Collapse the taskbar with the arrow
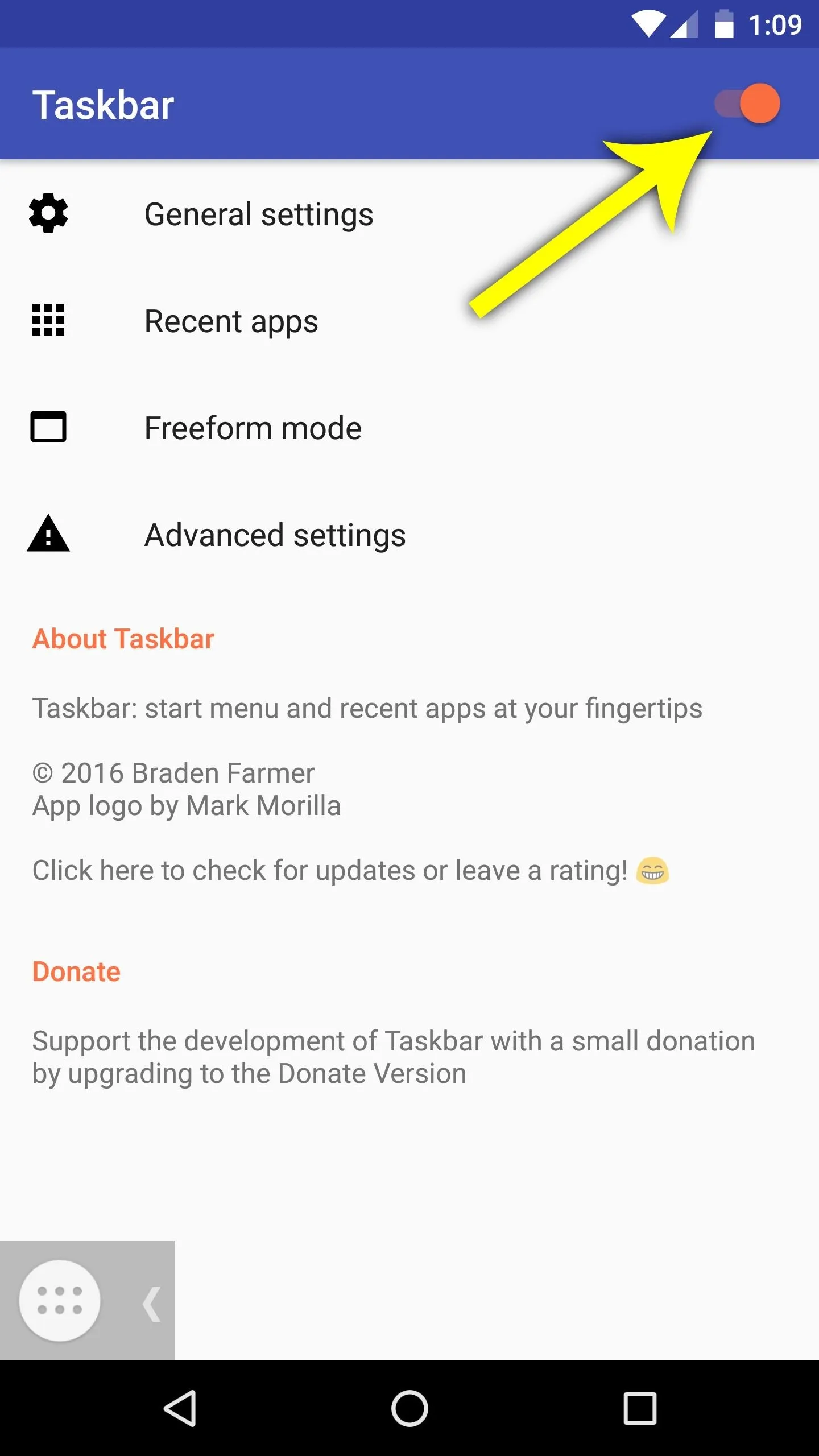 (x=151, y=1304)
